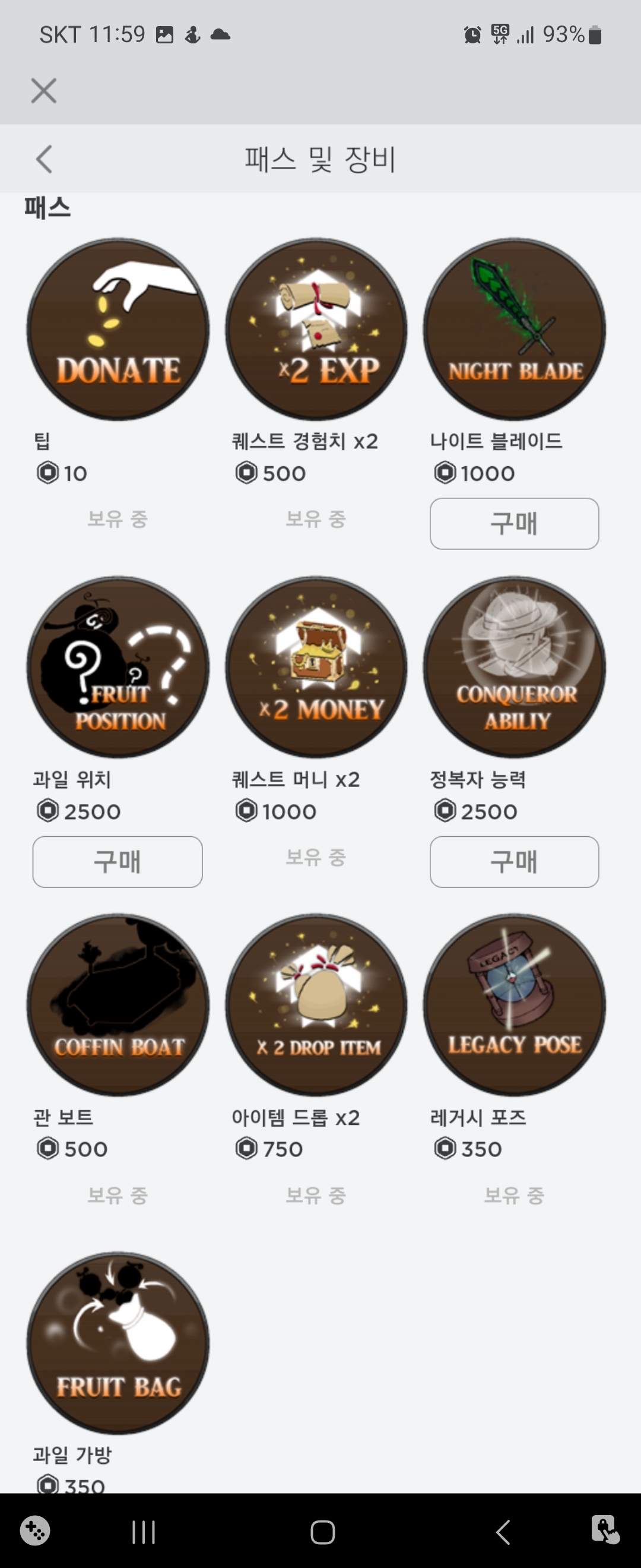Viewport: 641px width, 1568px height.
Task: Buy the 정복자 능력 pass
Action: 514,861
